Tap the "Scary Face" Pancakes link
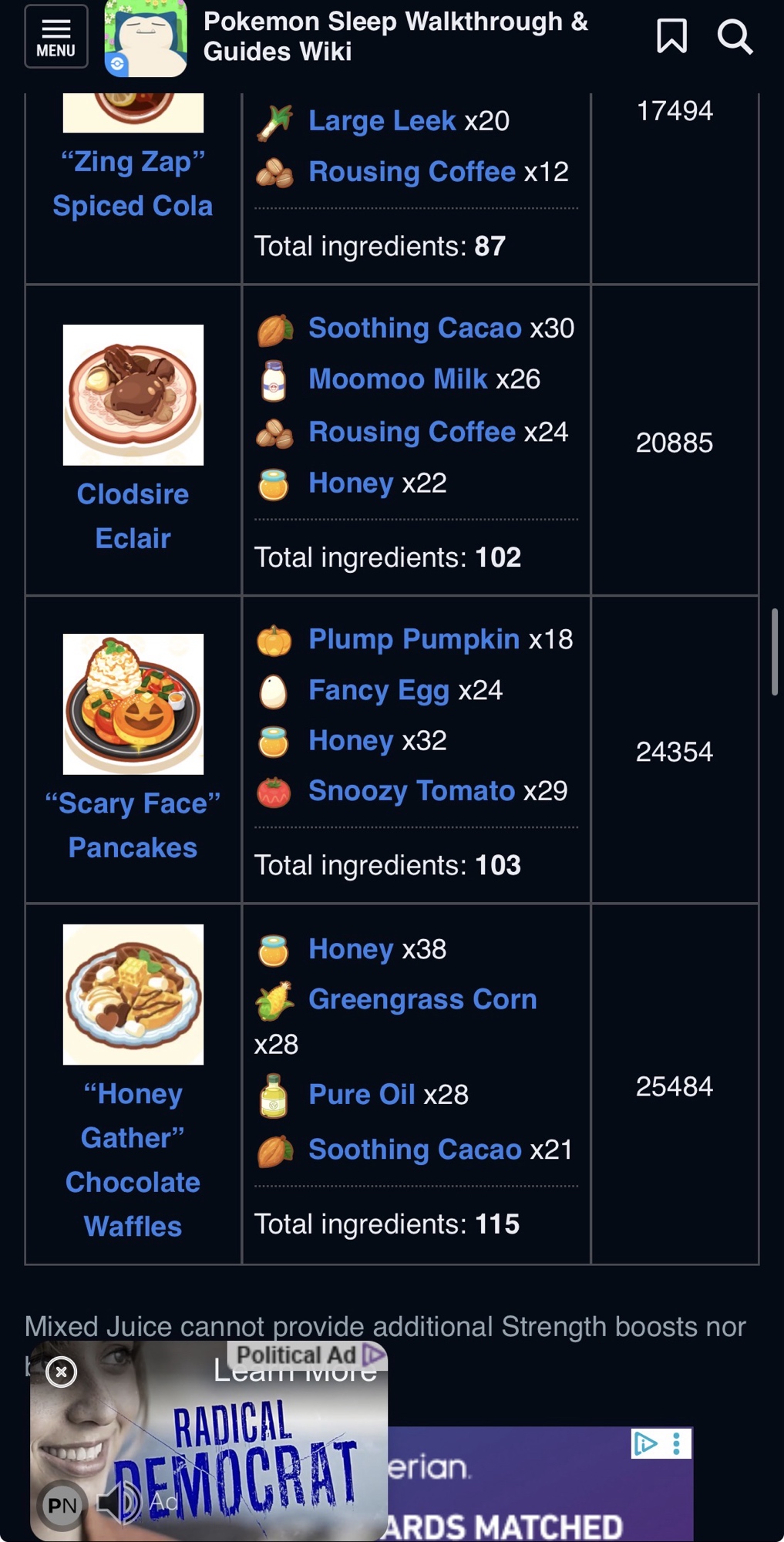This screenshot has width=784, height=1542. tap(133, 825)
